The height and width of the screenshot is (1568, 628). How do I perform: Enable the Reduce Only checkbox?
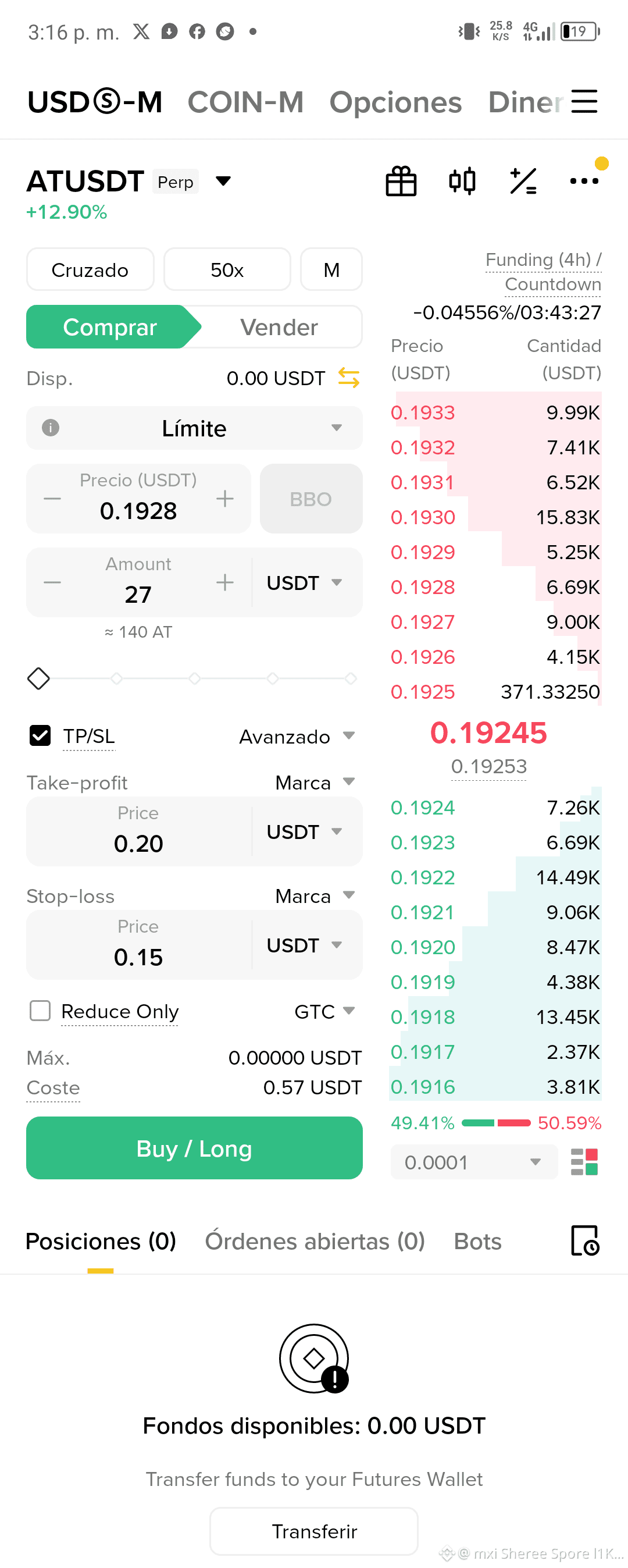tap(40, 1011)
